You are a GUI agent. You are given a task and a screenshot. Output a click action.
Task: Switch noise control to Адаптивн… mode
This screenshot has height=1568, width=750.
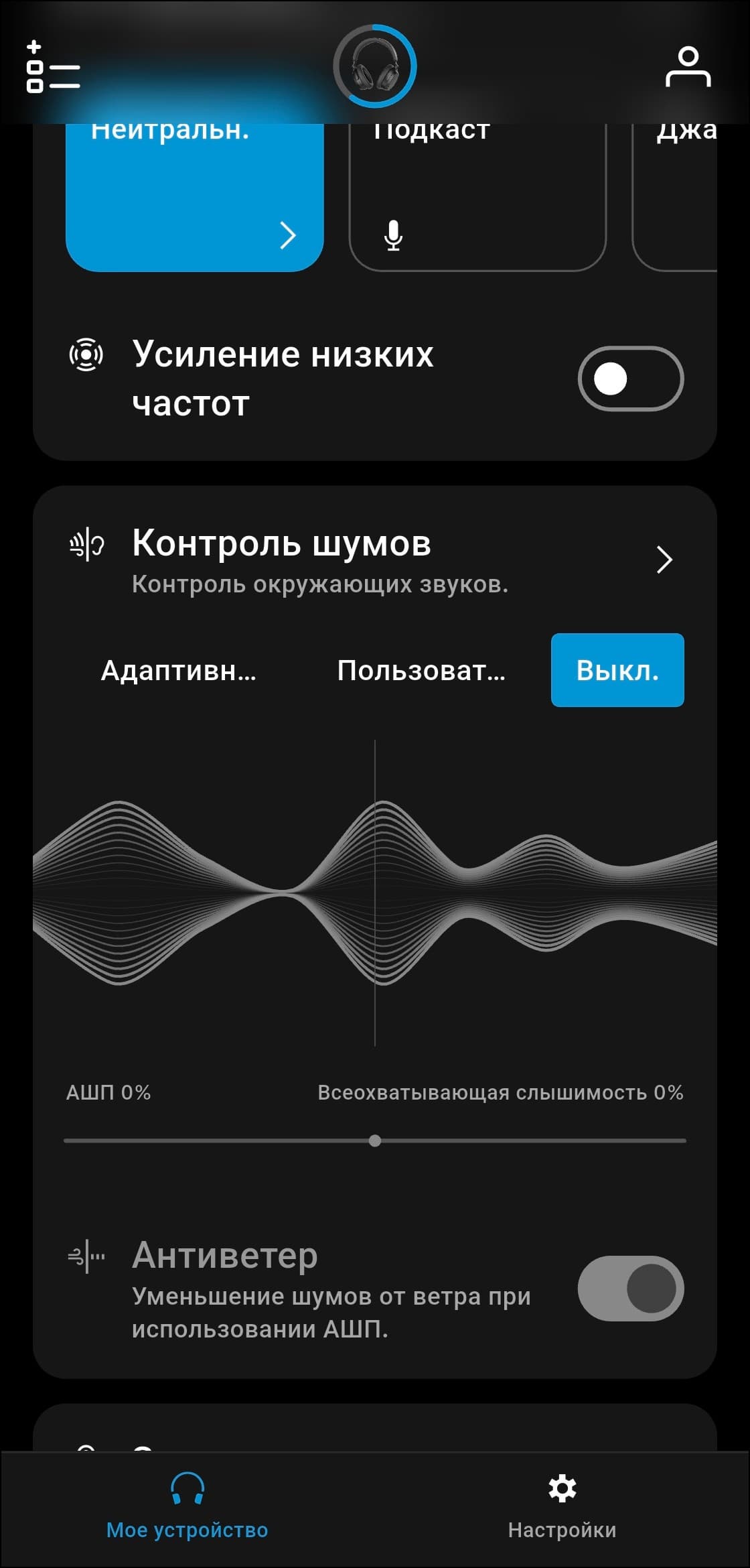(x=178, y=670)
